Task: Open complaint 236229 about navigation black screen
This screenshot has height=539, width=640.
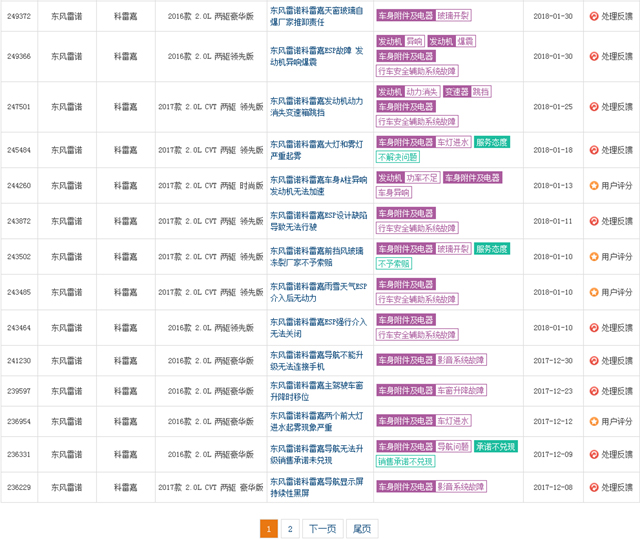Action: pyautogui.click(x=317, y=487)
